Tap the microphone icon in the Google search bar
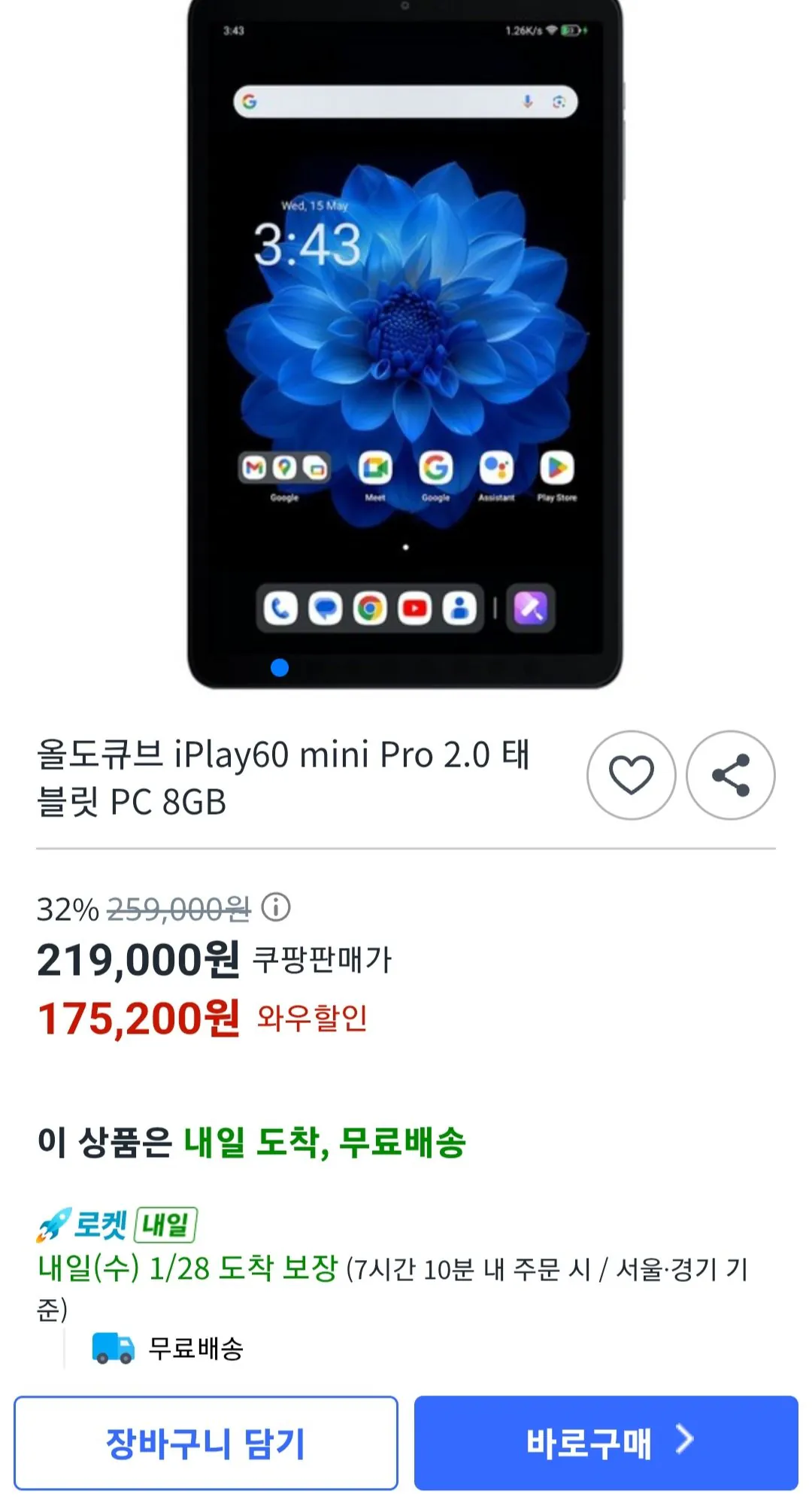 pos(526,102)
